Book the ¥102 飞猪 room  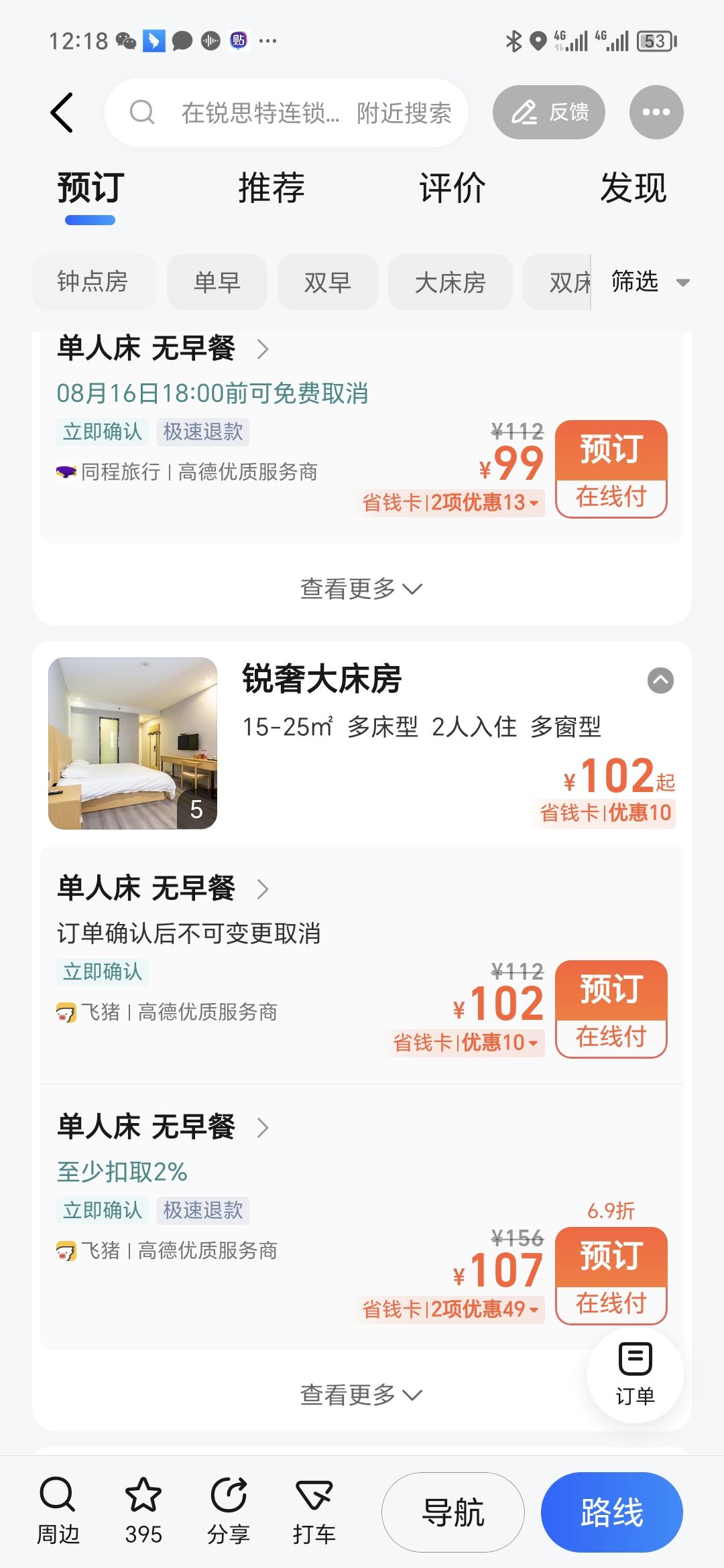coord(611,1008)
